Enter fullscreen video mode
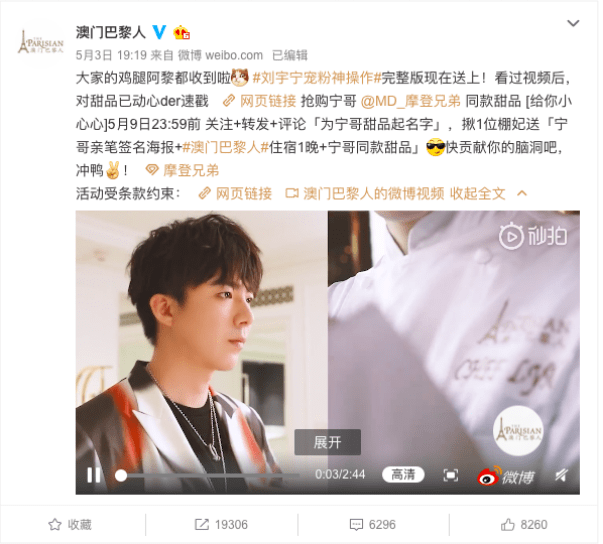 pos(450,475)
